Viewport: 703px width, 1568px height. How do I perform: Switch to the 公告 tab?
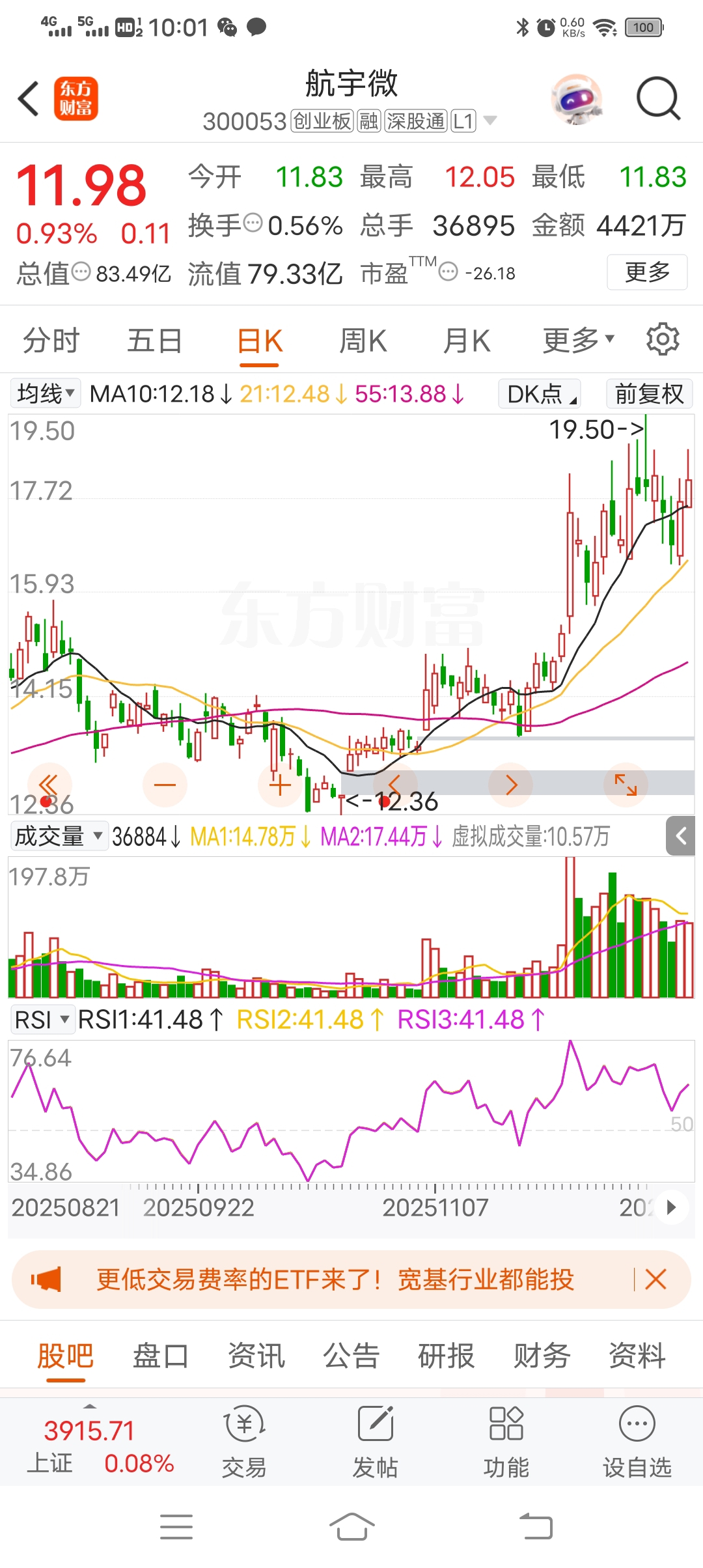click(351, 1356)
